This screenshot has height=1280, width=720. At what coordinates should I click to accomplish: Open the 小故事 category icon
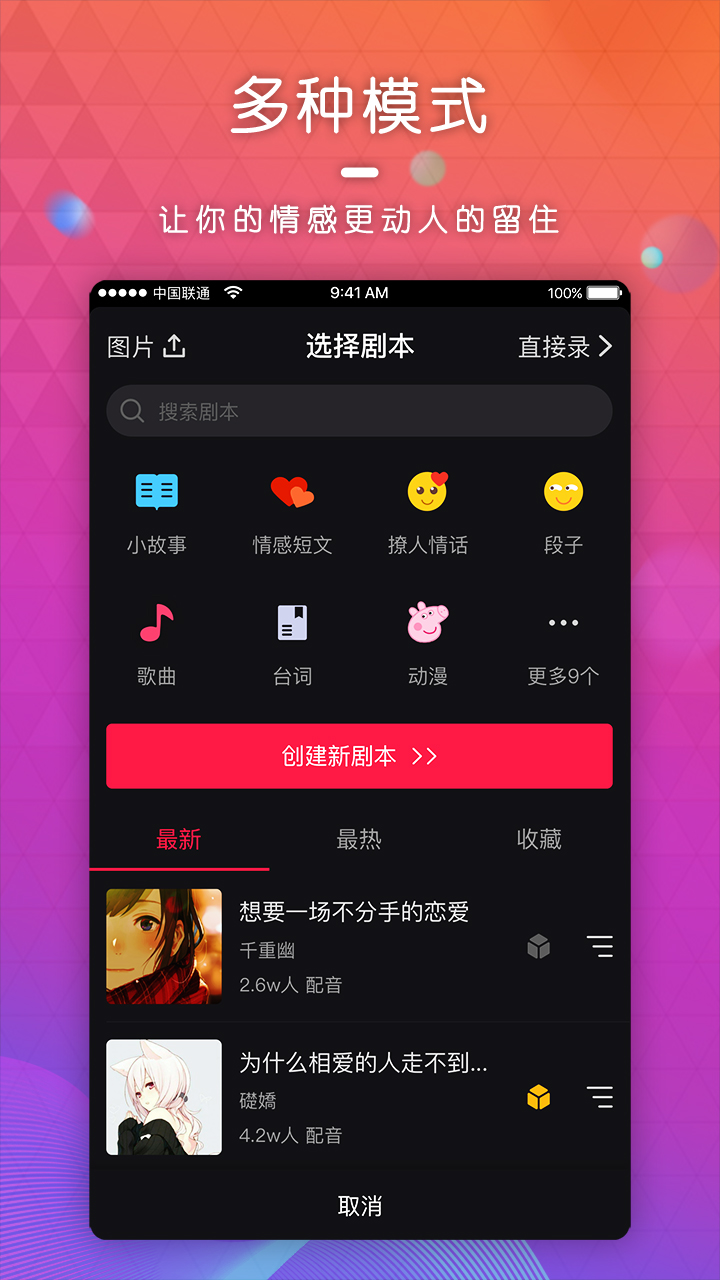[x=155, y=492]
